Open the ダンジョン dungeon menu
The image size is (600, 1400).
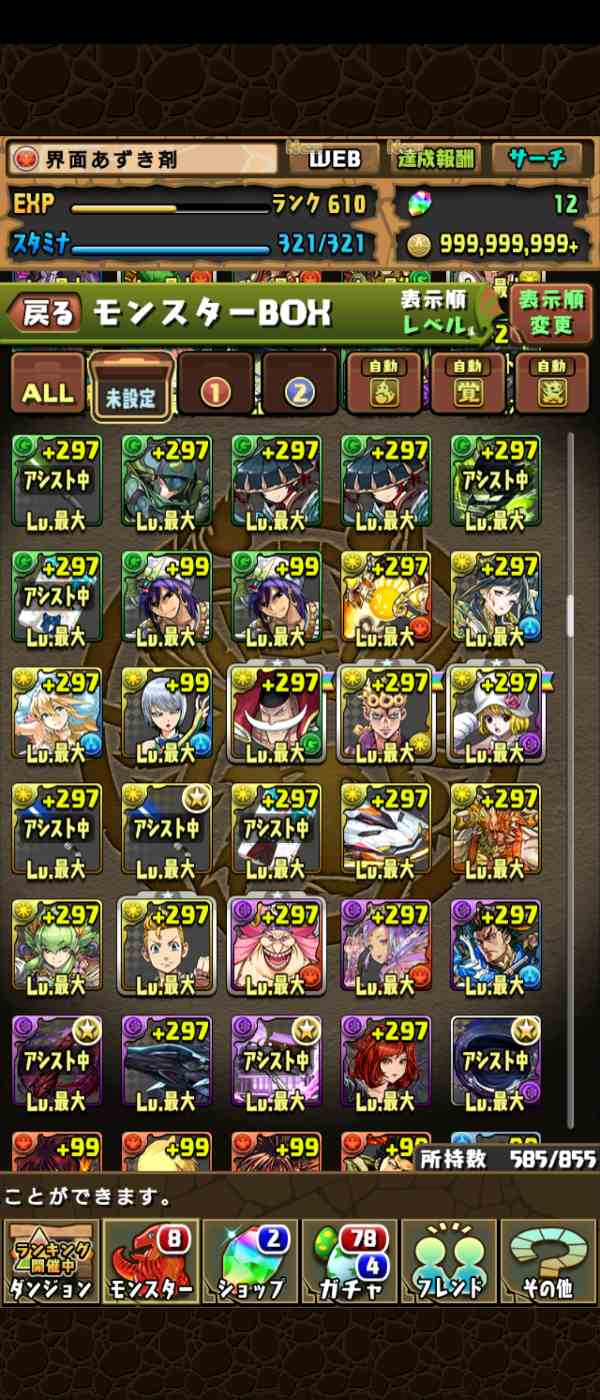(51, 1261)
